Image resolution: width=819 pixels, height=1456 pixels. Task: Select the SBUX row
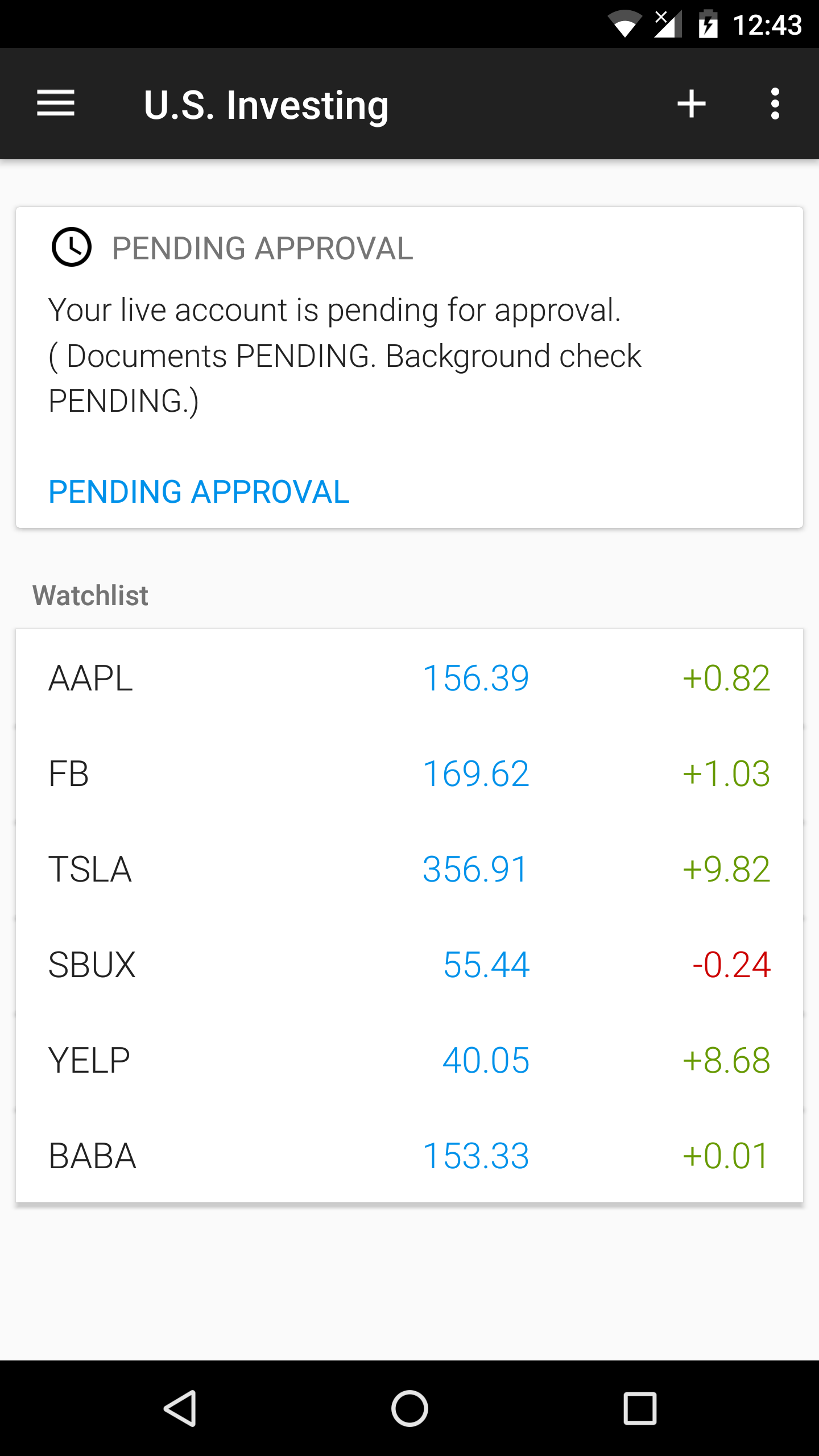pyautogui.click(x=409, y=965)
